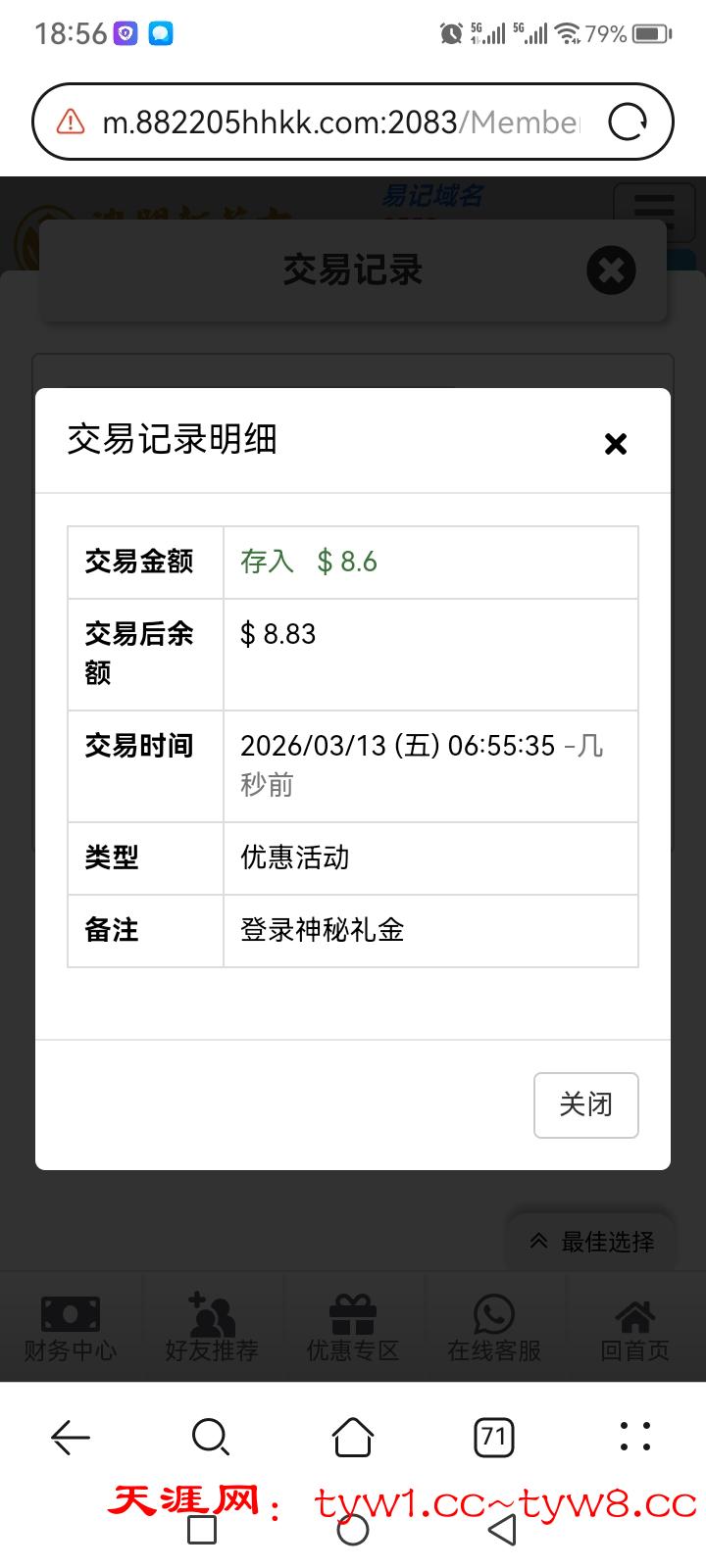Close the 交易记录明细 dialog with the X
This screenshot has height=1568, width=706.
pyautogui.click(x=615, y=444)
